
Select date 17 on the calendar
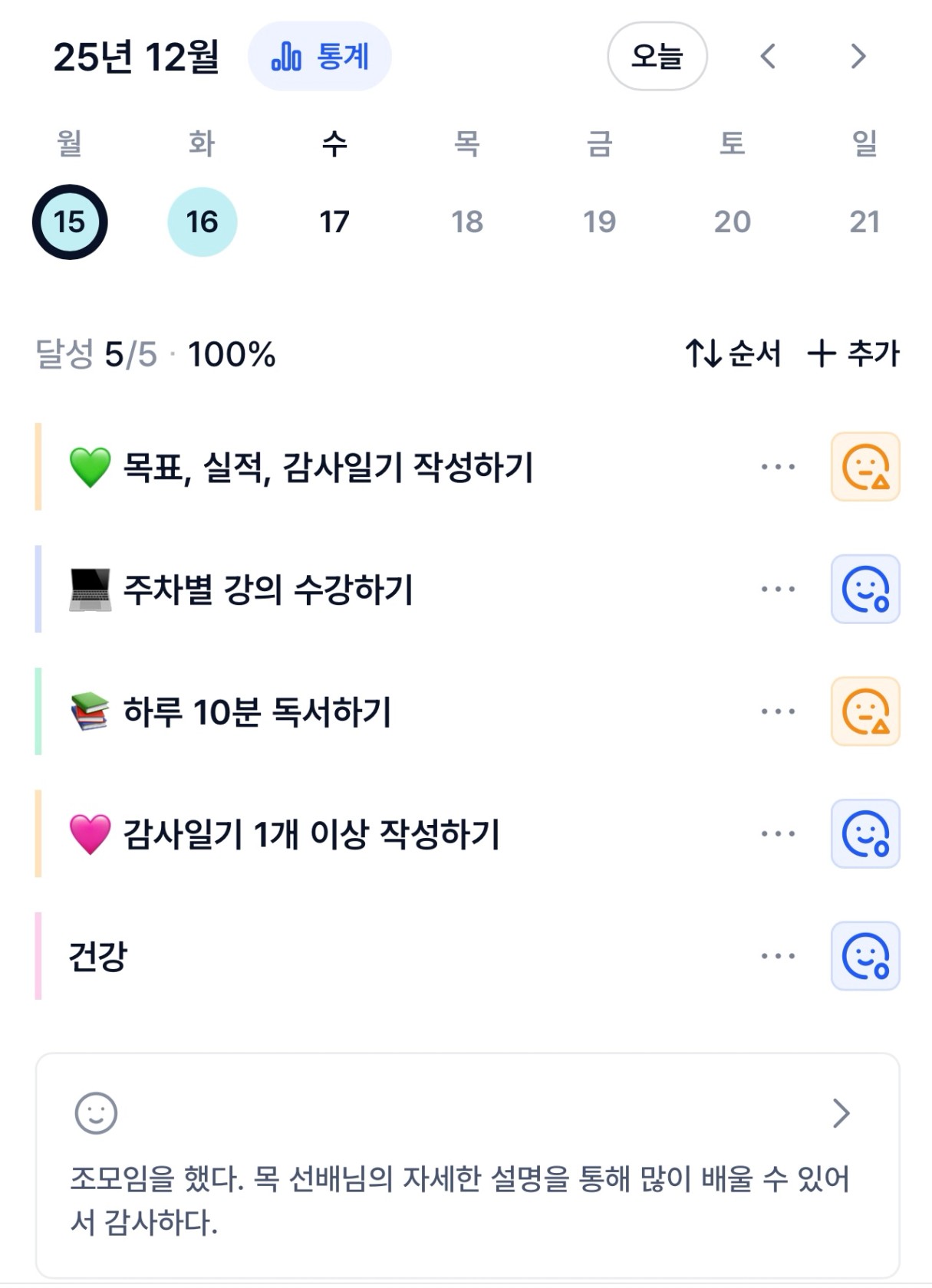(334, 222)
